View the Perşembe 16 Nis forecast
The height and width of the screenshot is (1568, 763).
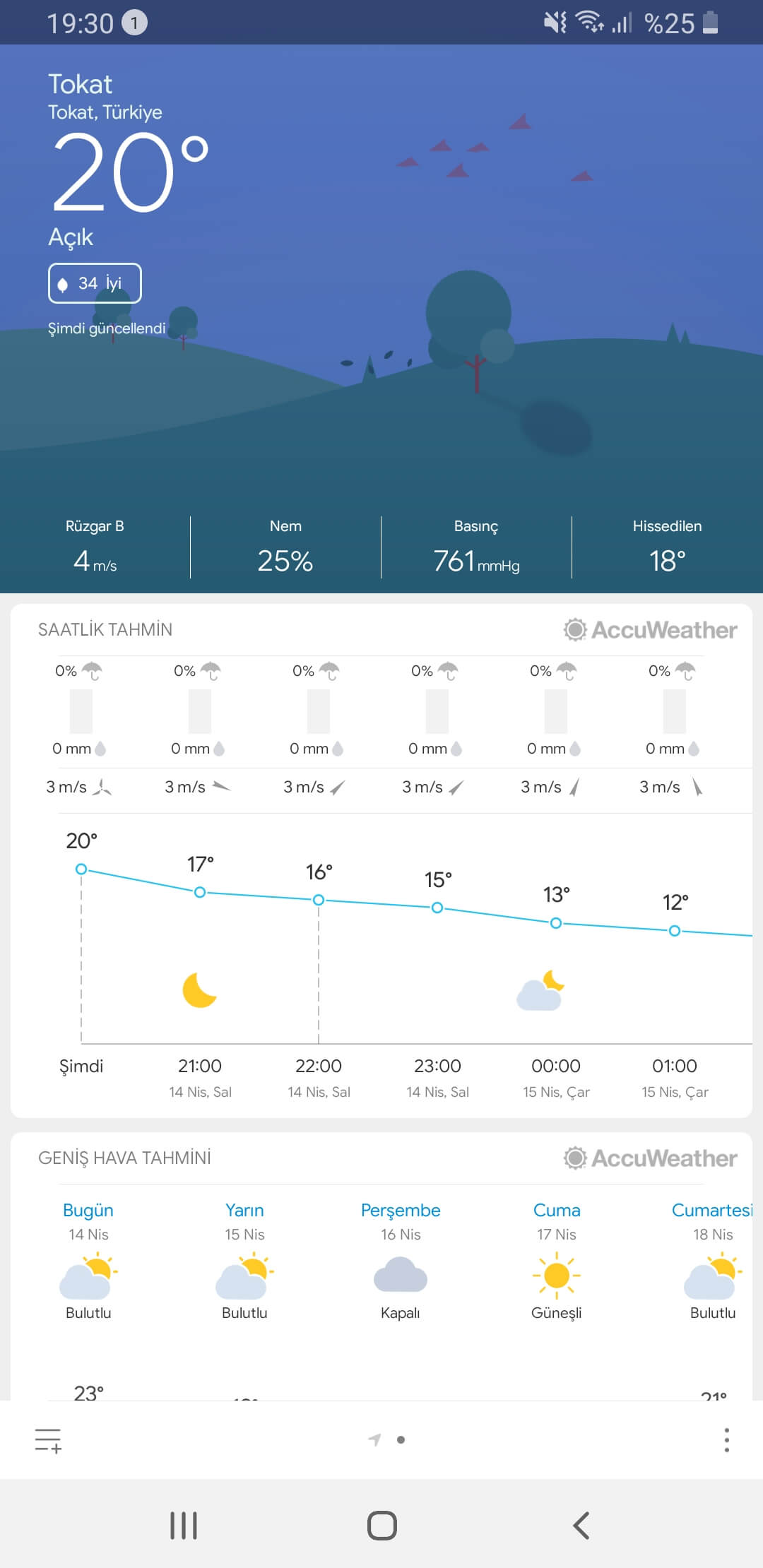point(401,1261)
